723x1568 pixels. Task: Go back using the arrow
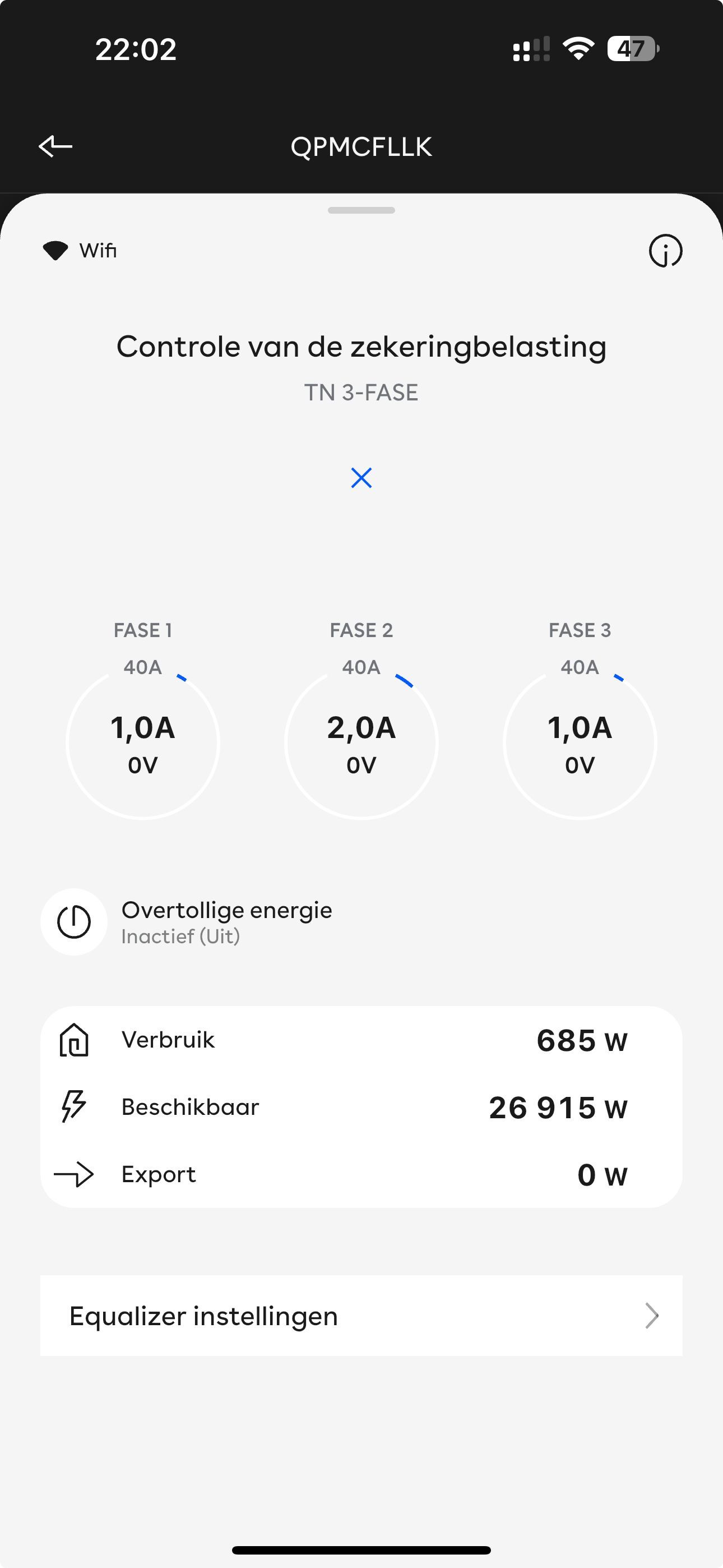55,146
